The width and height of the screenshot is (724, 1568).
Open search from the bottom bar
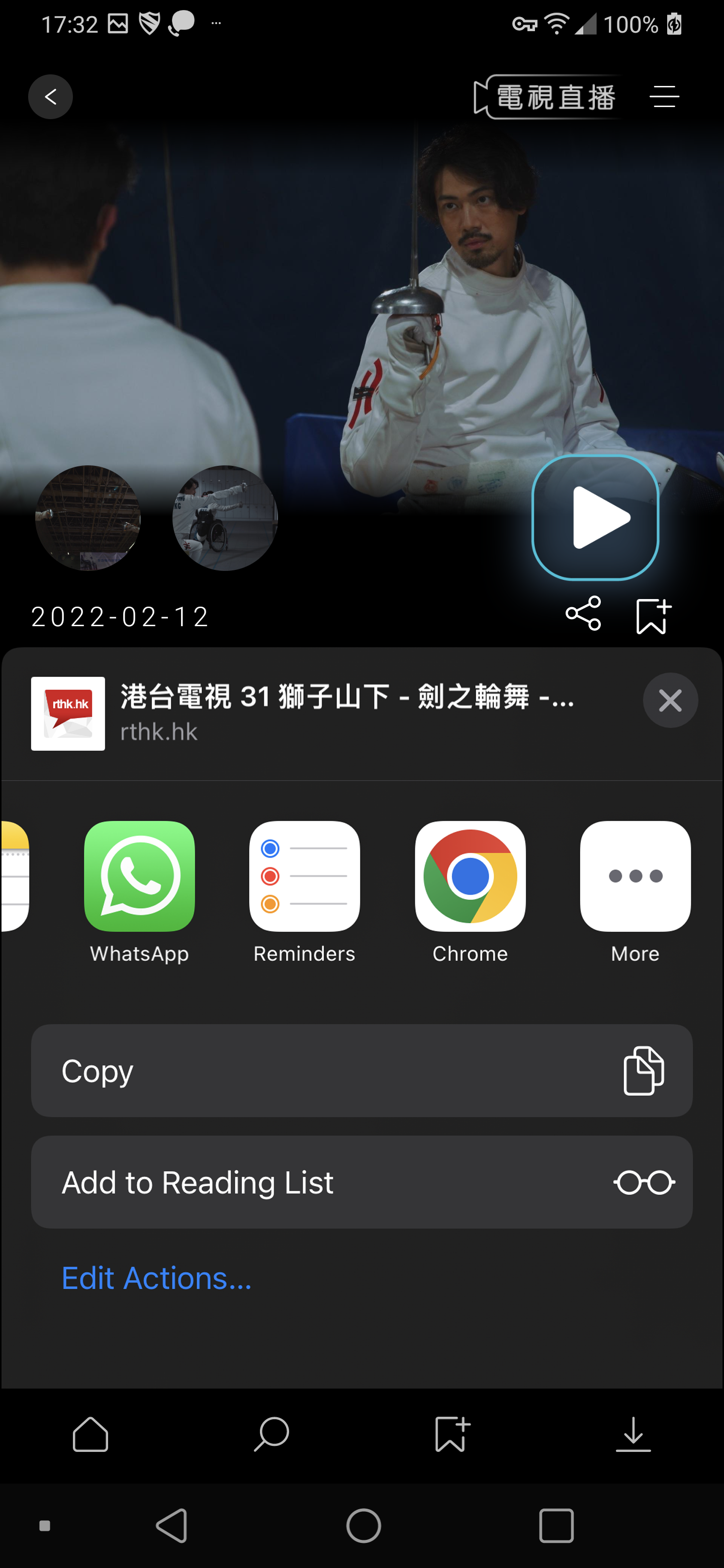[271, 1434]
